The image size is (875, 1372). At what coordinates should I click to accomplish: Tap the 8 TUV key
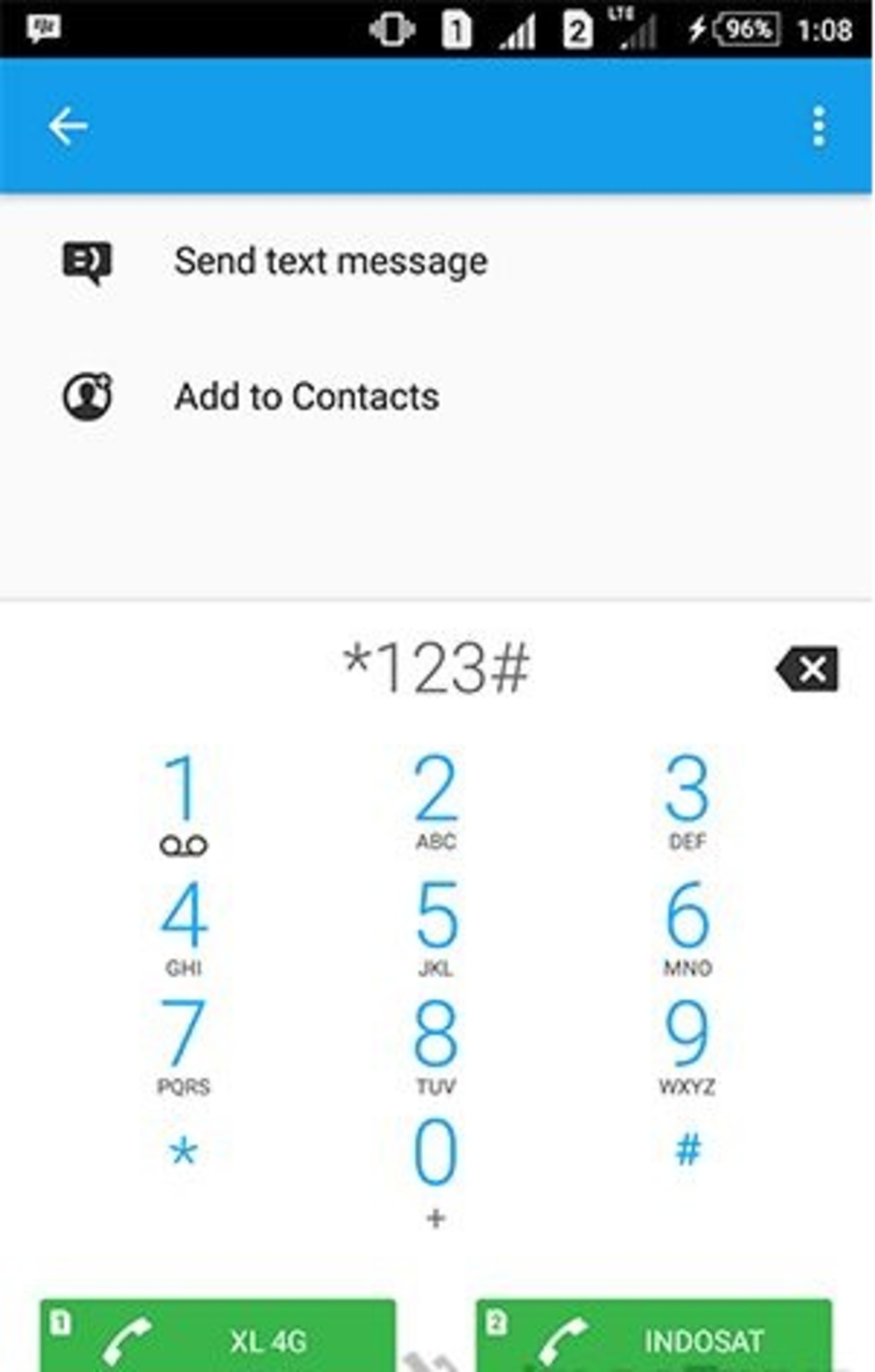pos(436,1043)
